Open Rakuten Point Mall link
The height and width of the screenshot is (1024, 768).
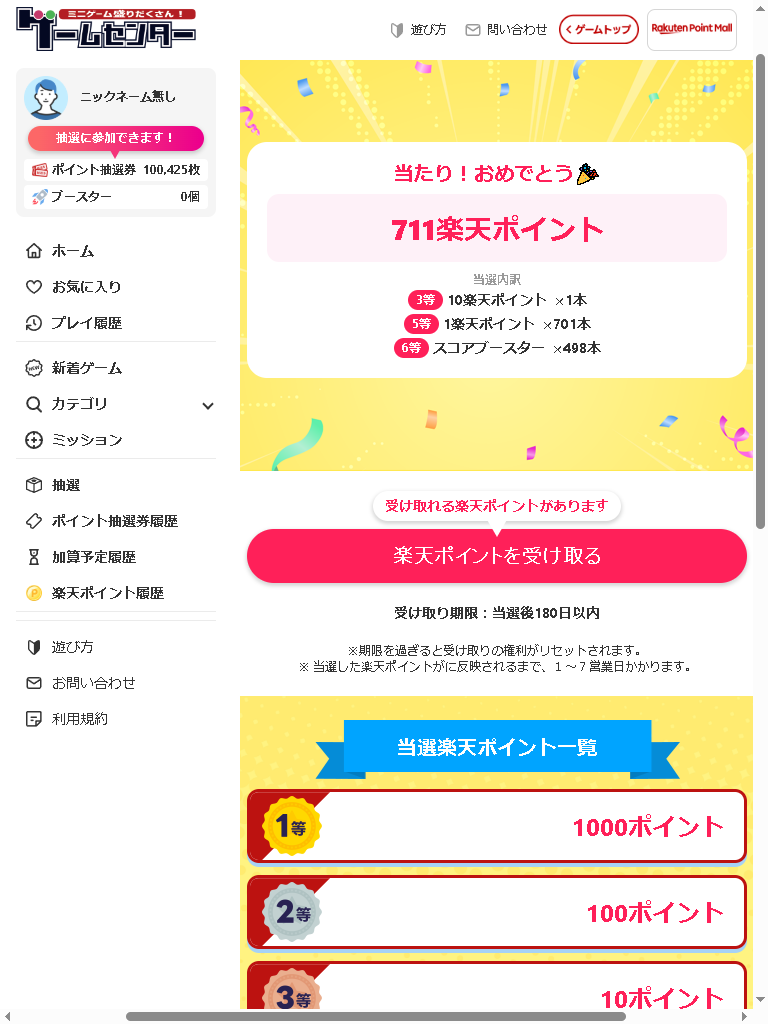pyautogui.click(x=692, y=30)
